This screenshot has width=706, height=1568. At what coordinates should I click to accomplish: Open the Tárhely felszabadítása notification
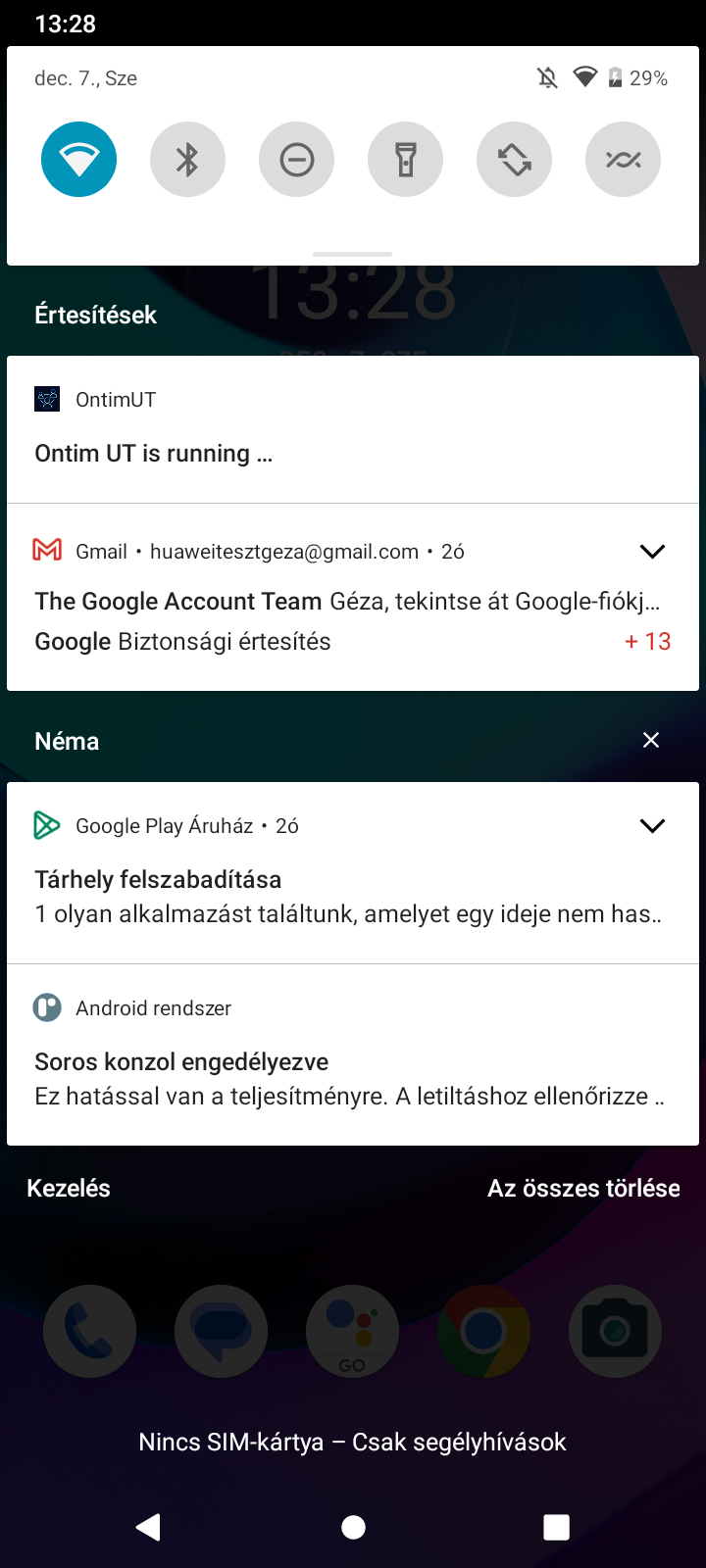point(353,873)
